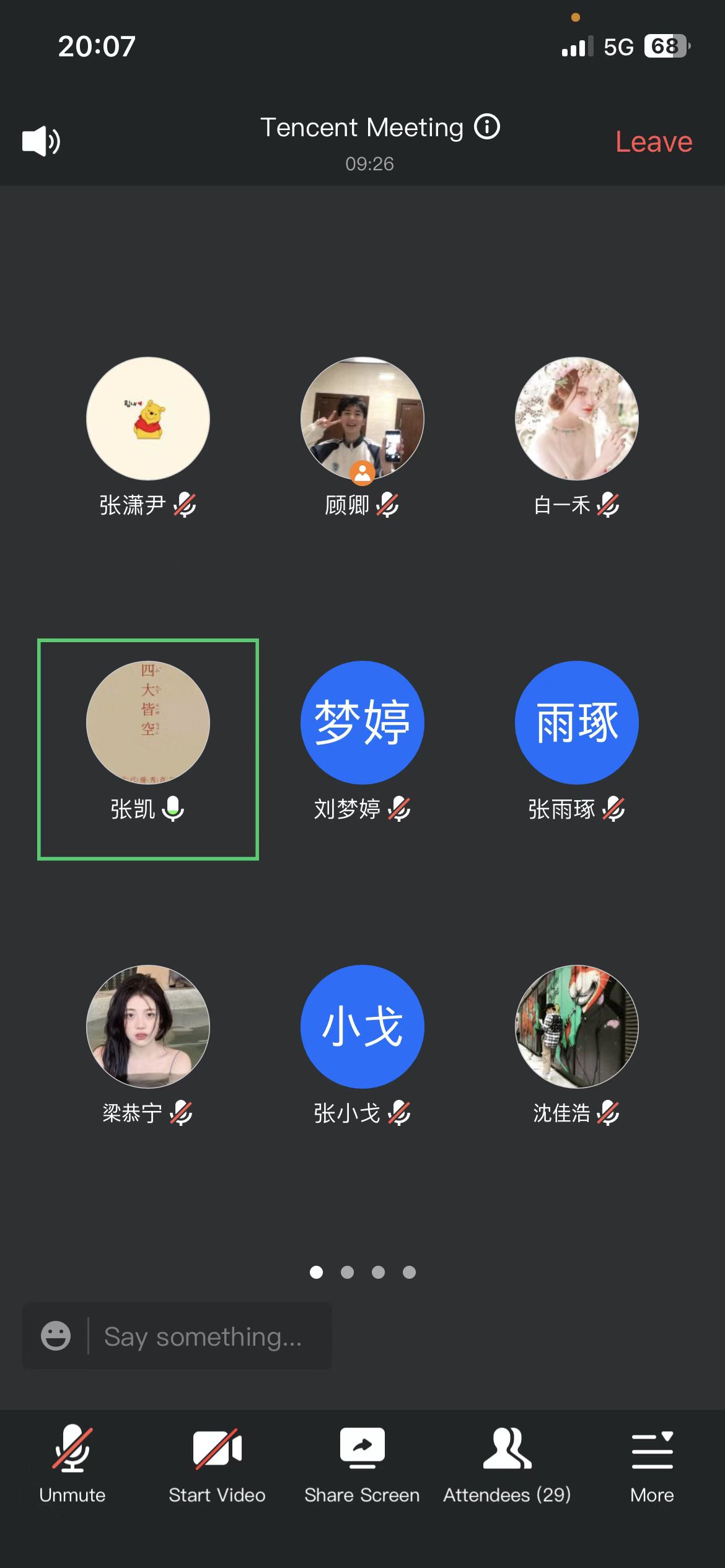The height and width of the screenshot is (1568, 725).
Task: Select participant 白一禾
Action: [x=576, y=419]
